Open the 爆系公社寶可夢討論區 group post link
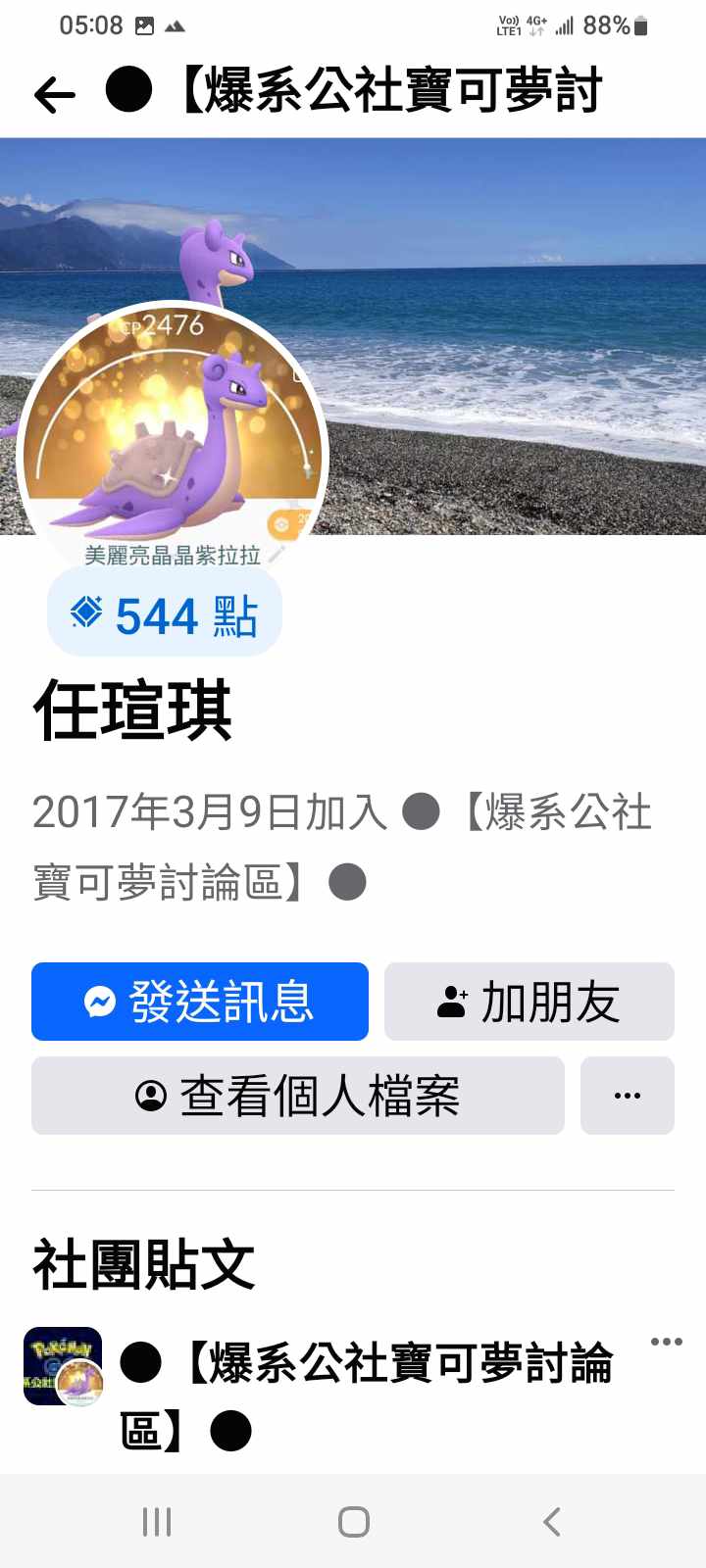This screenshot has height=1568, width=706. coord(373,1364)
